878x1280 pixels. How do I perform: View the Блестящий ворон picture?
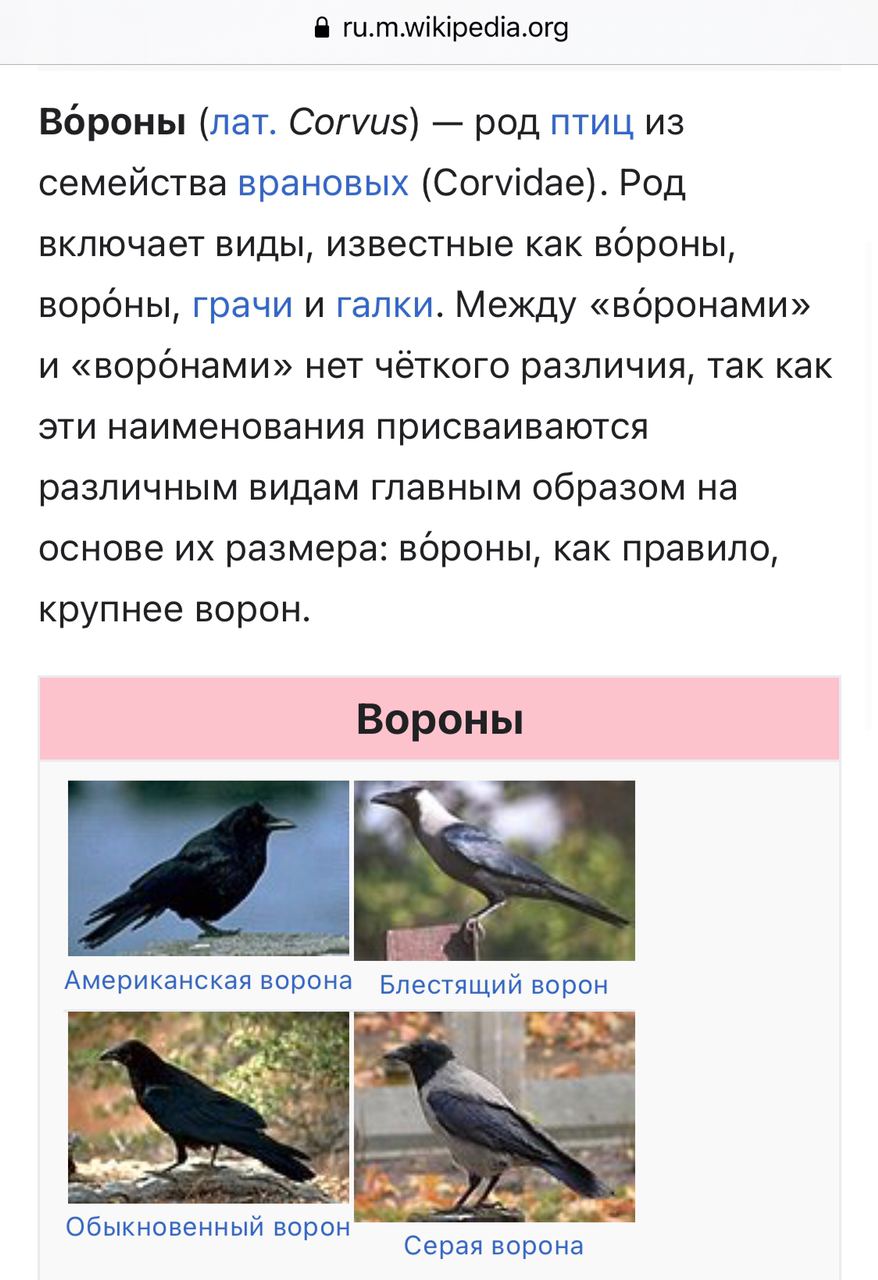point(494,870)
